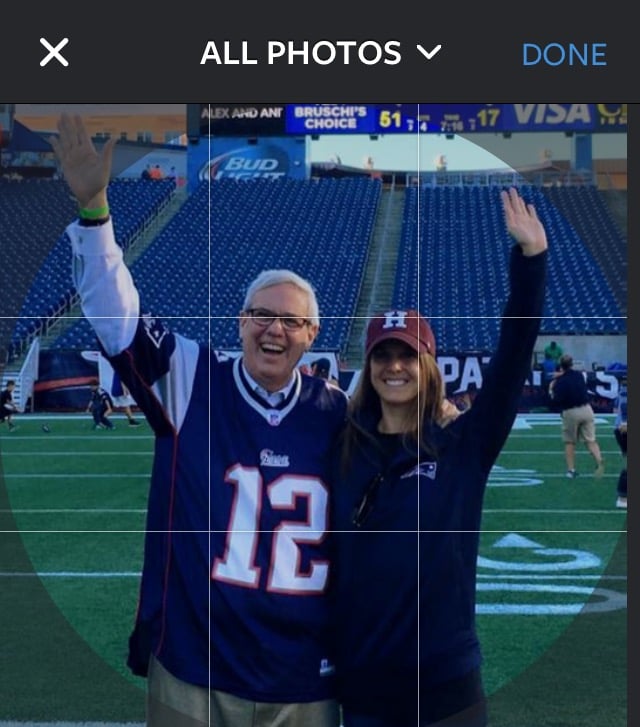Image resolution: width=640 pixels, height=727 pixels.
Task: Close the photo picker with X
Action: pyautogui.click(x=54, y=52)
